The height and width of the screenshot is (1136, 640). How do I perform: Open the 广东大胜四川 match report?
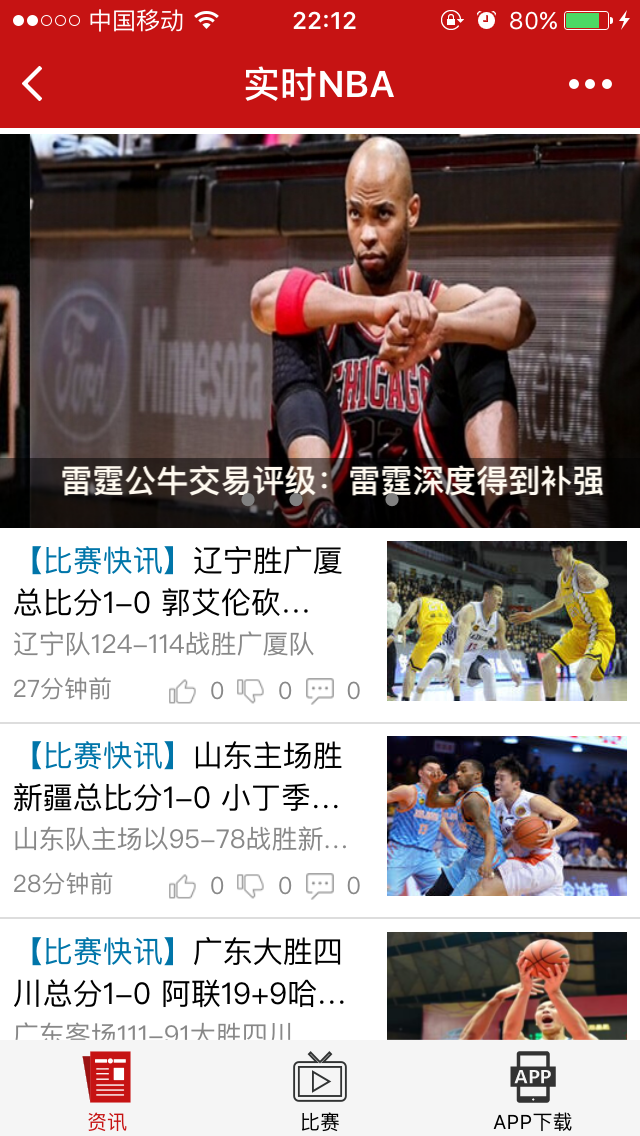pos(178,972)
